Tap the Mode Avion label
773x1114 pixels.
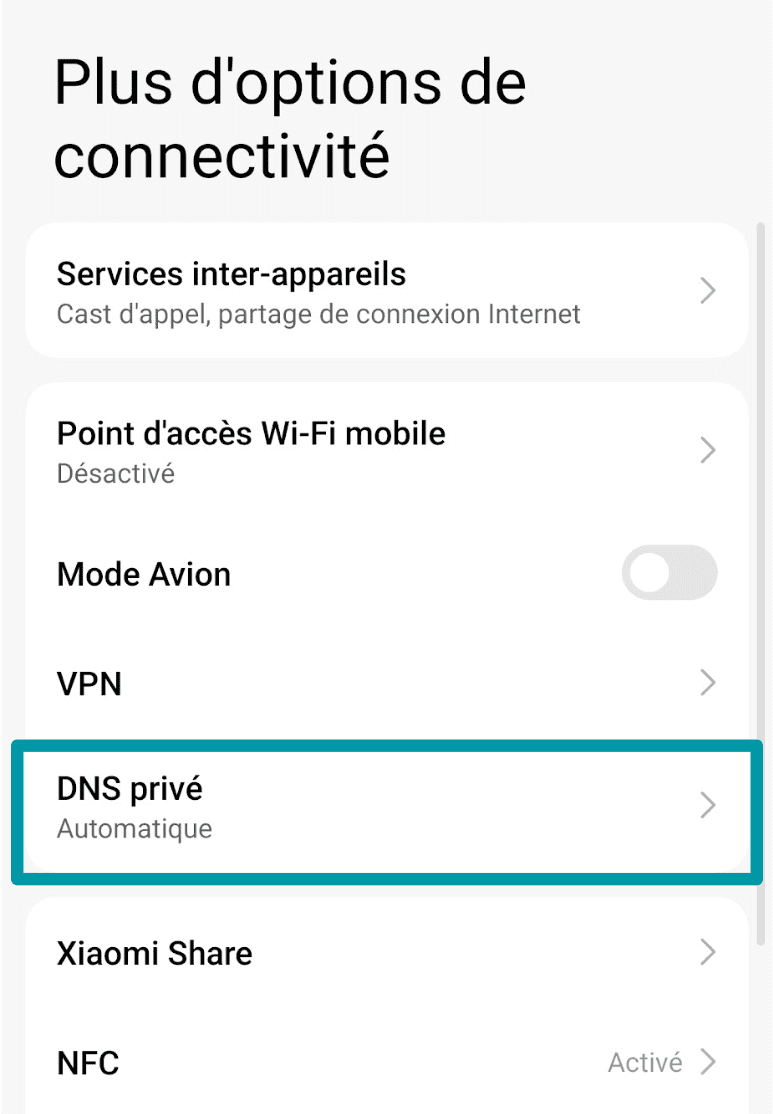tap(143, 573)
